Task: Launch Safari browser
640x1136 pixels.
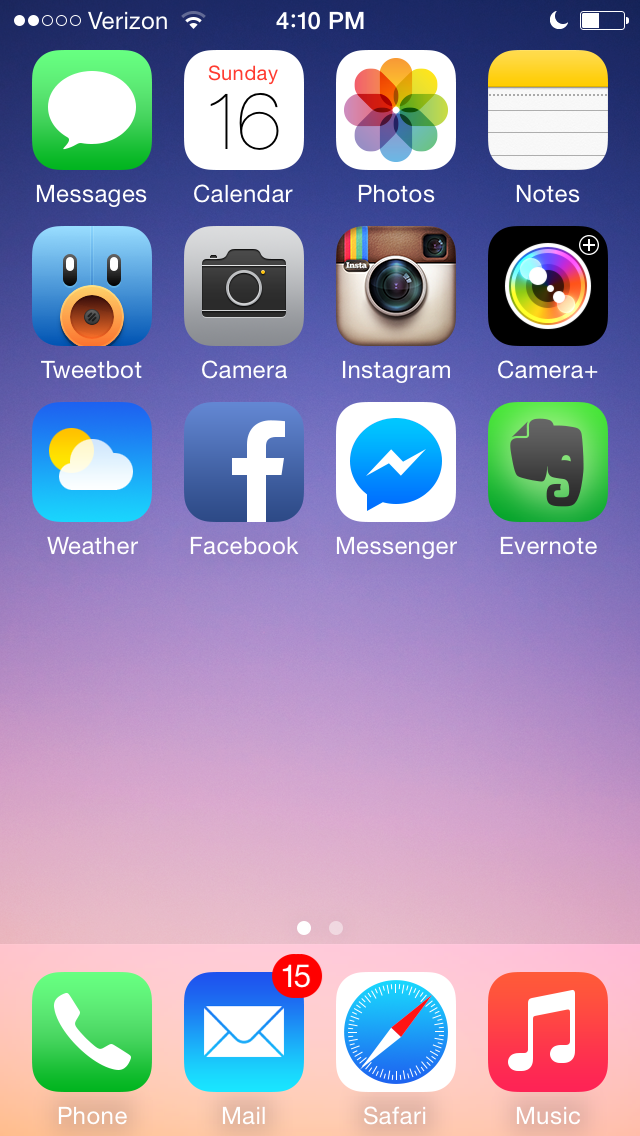Action: coord(396,1032)
